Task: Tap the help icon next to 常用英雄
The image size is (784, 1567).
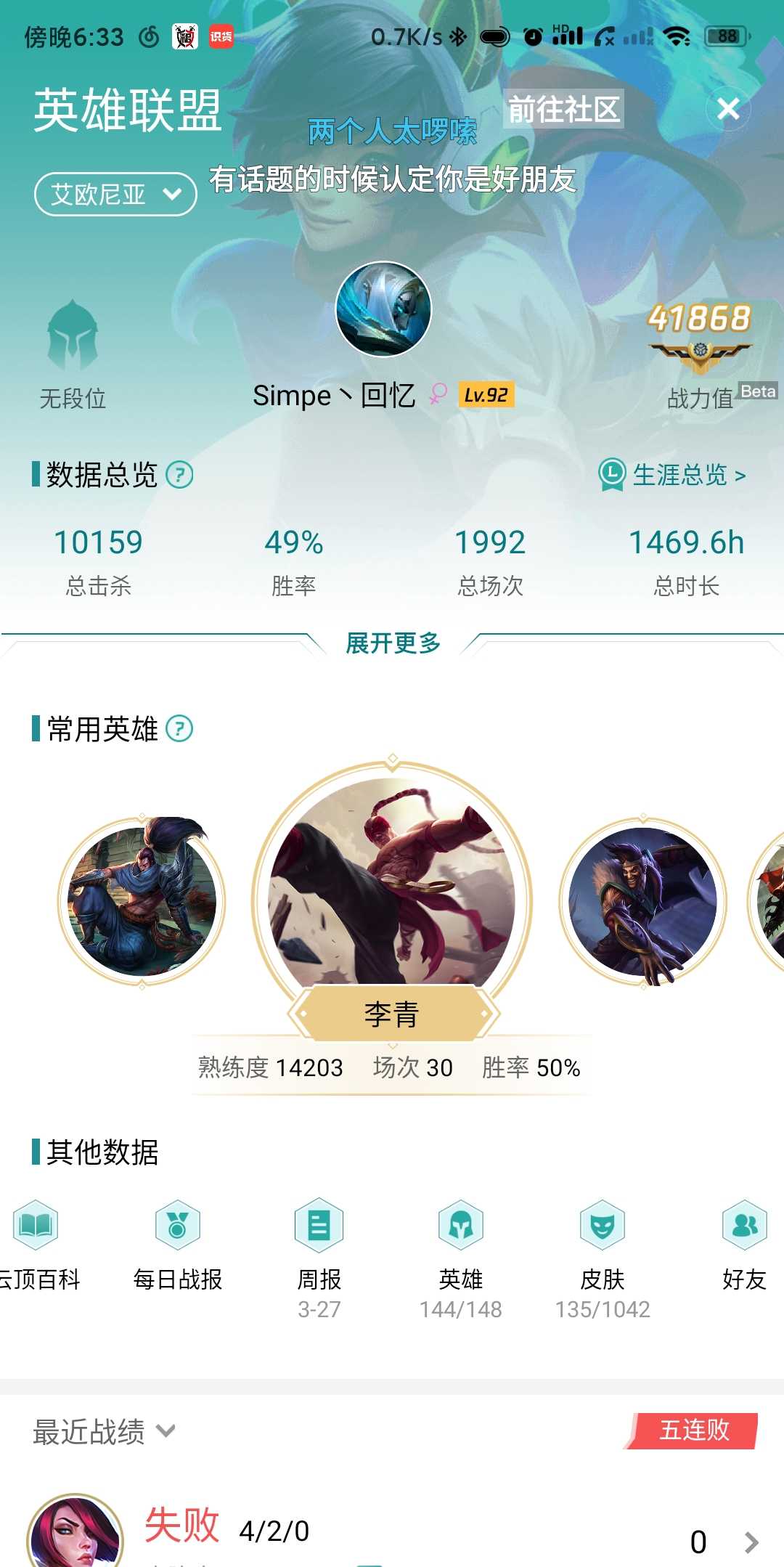Action: tap(179, 728)
